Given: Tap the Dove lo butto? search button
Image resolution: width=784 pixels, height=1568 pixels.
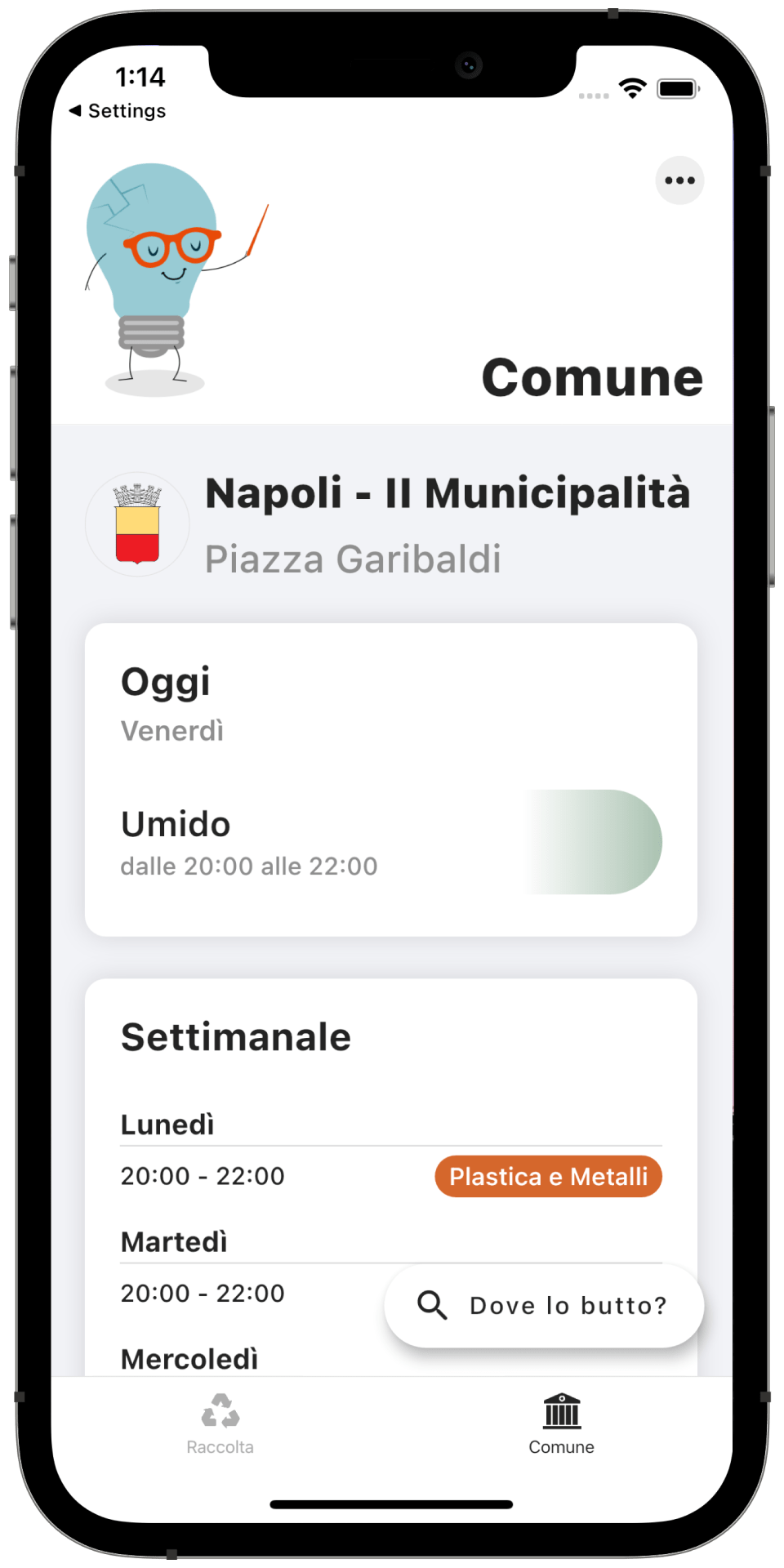Looking at the screenshot, I should tap(544, 1305).
